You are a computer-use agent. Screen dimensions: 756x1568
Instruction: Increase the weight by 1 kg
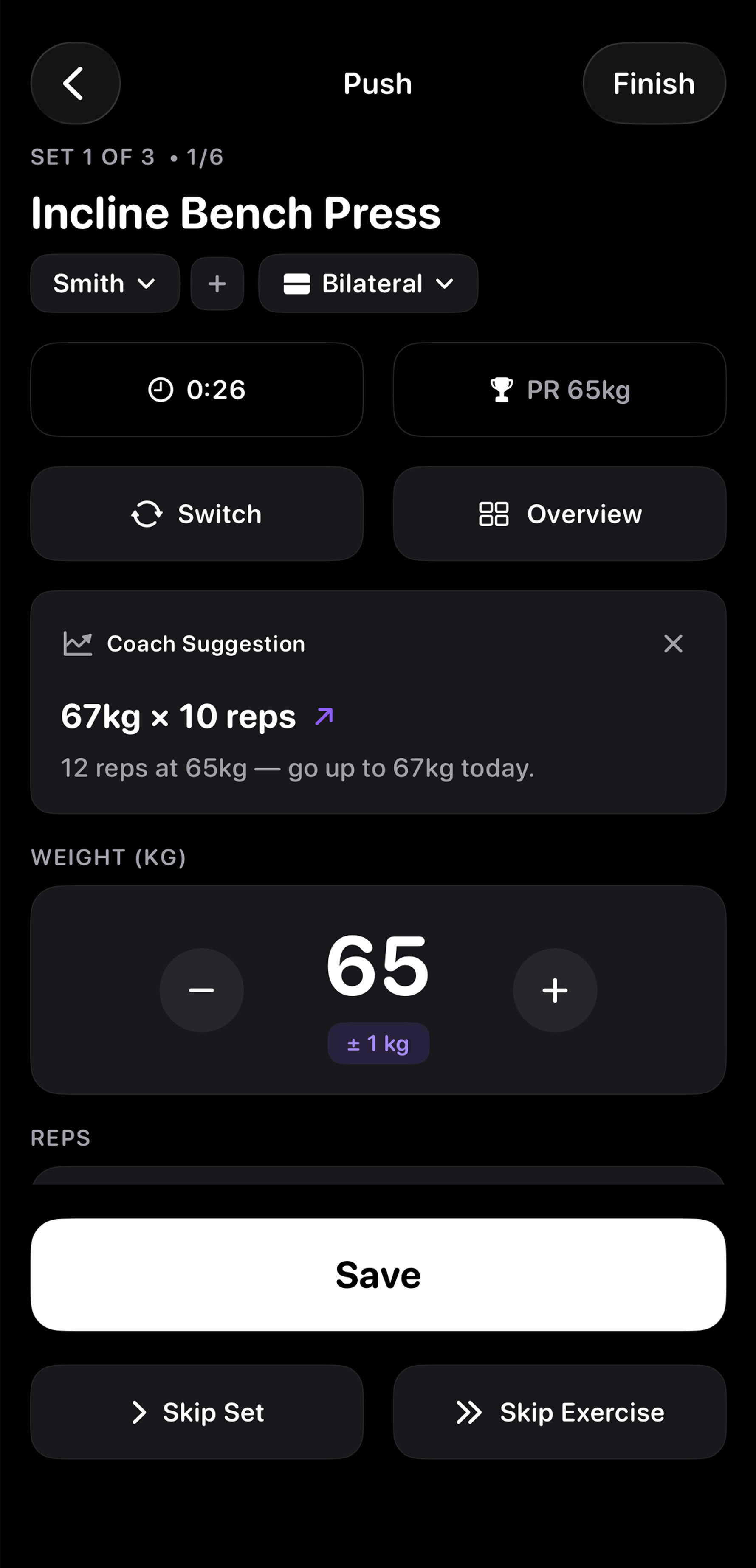click(554, 990)
